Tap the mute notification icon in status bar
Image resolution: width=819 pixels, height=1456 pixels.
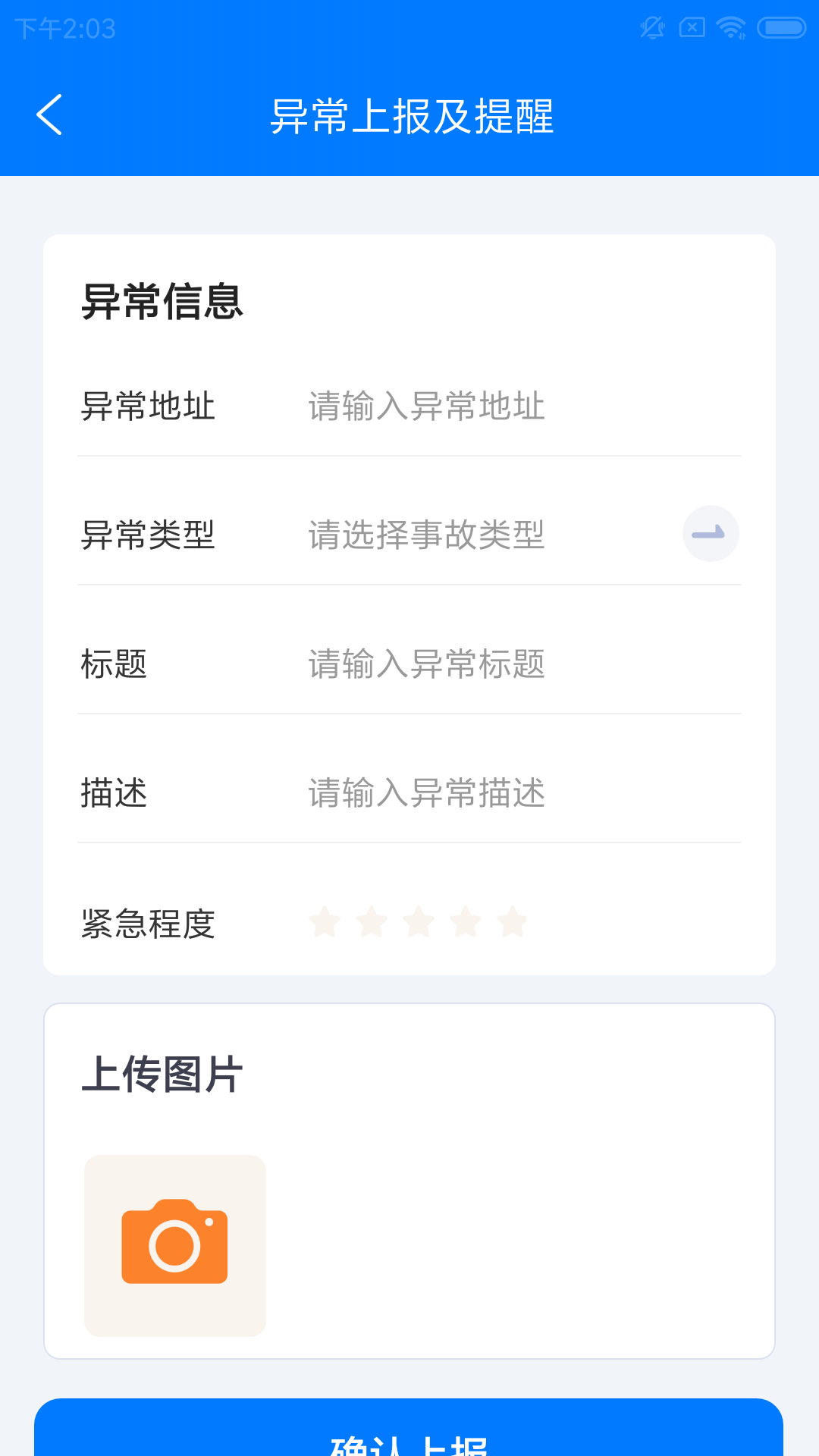pyautogui.click(x=651, y=27)
